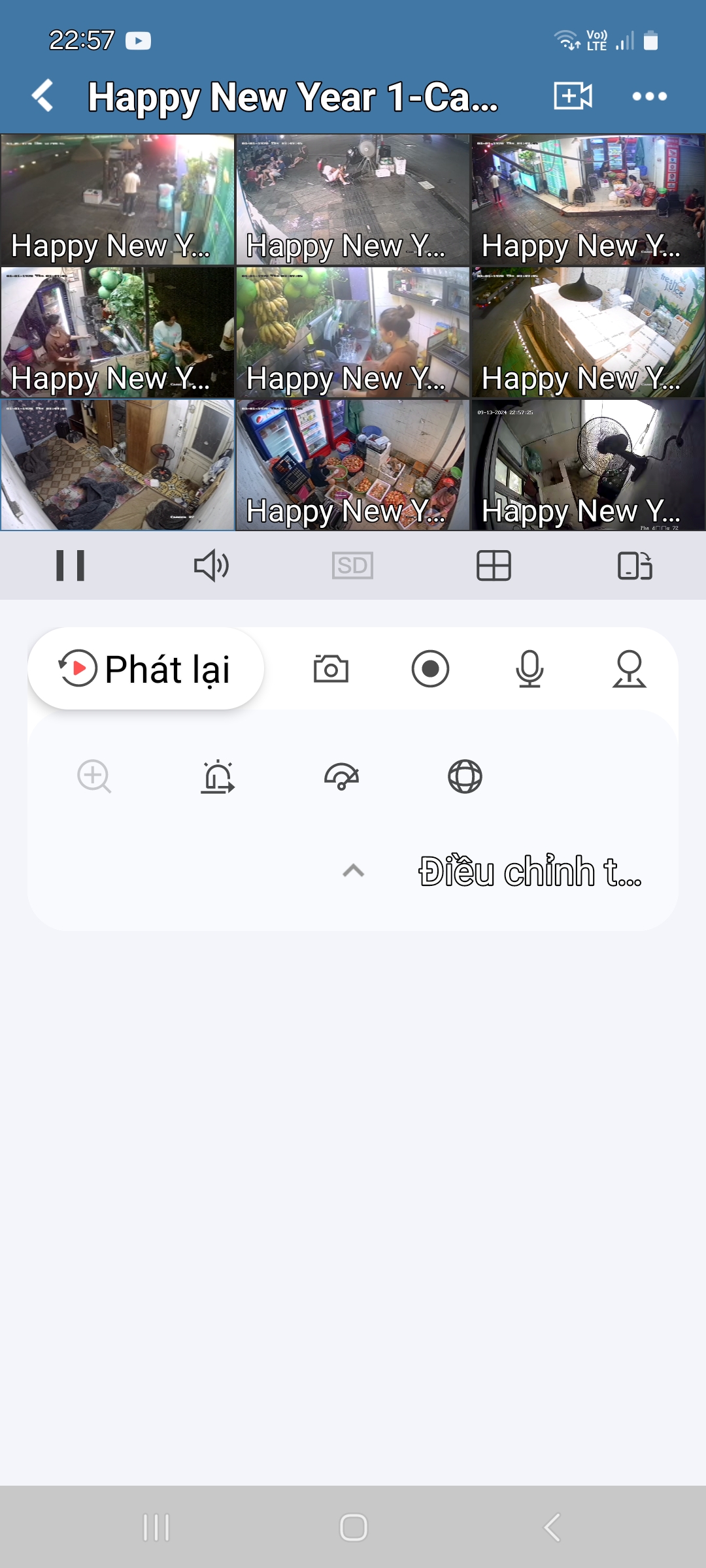
Task: Open the Điều chỉnh t... option
Action: (x=529, y=872)
